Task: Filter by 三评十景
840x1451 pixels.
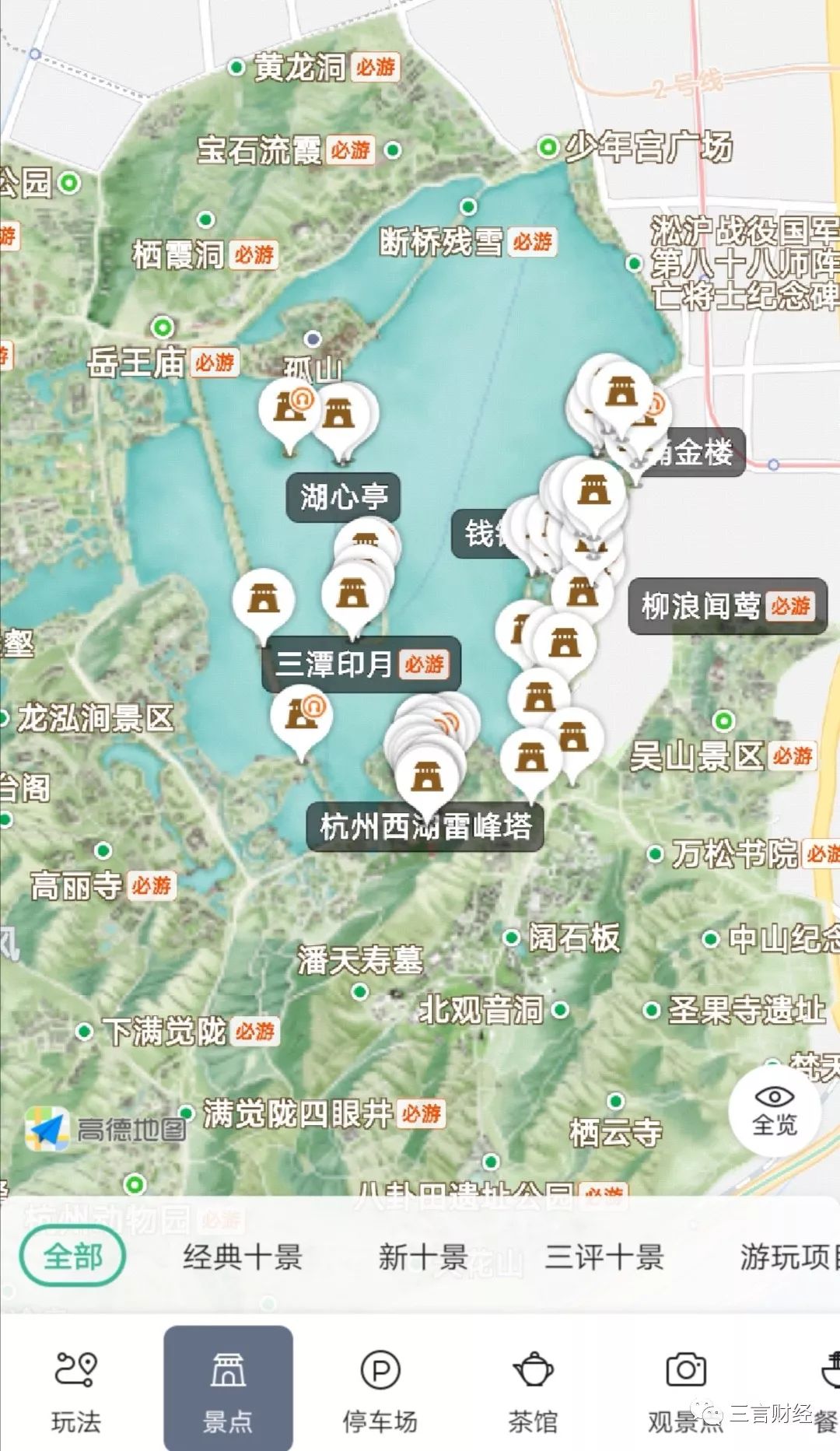Action: (604, 1256)
